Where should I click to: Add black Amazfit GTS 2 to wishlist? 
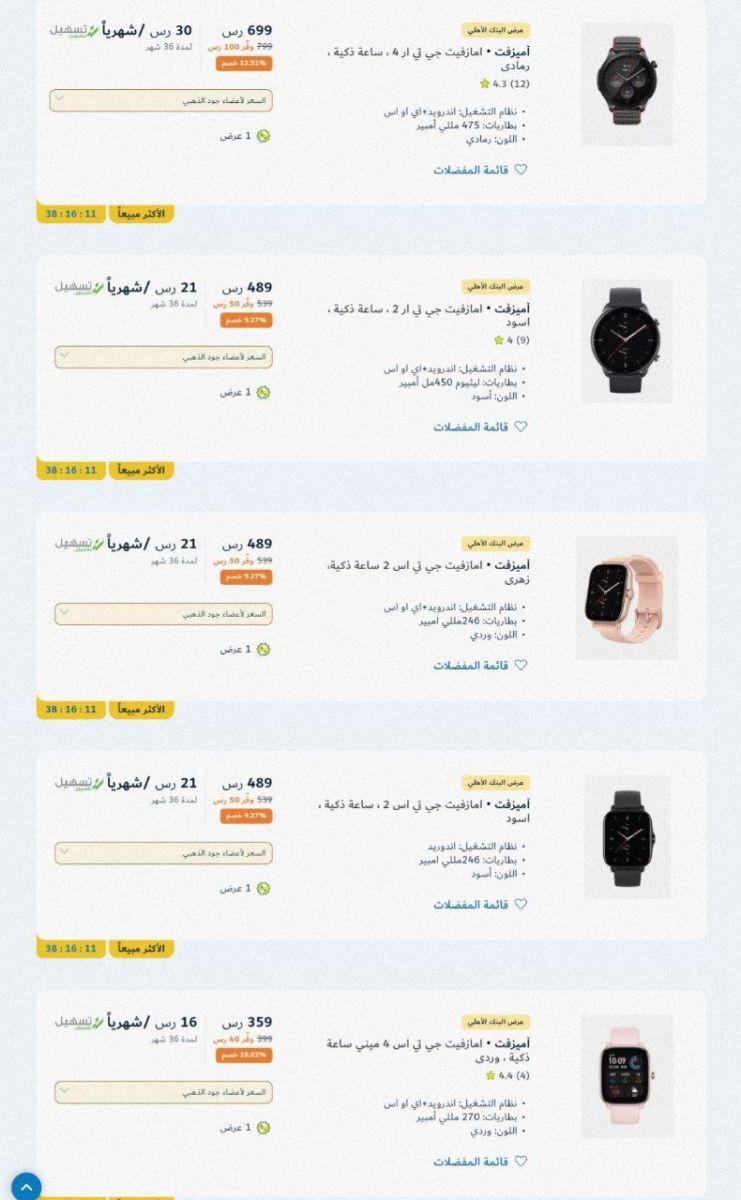[x=480, y=904]
